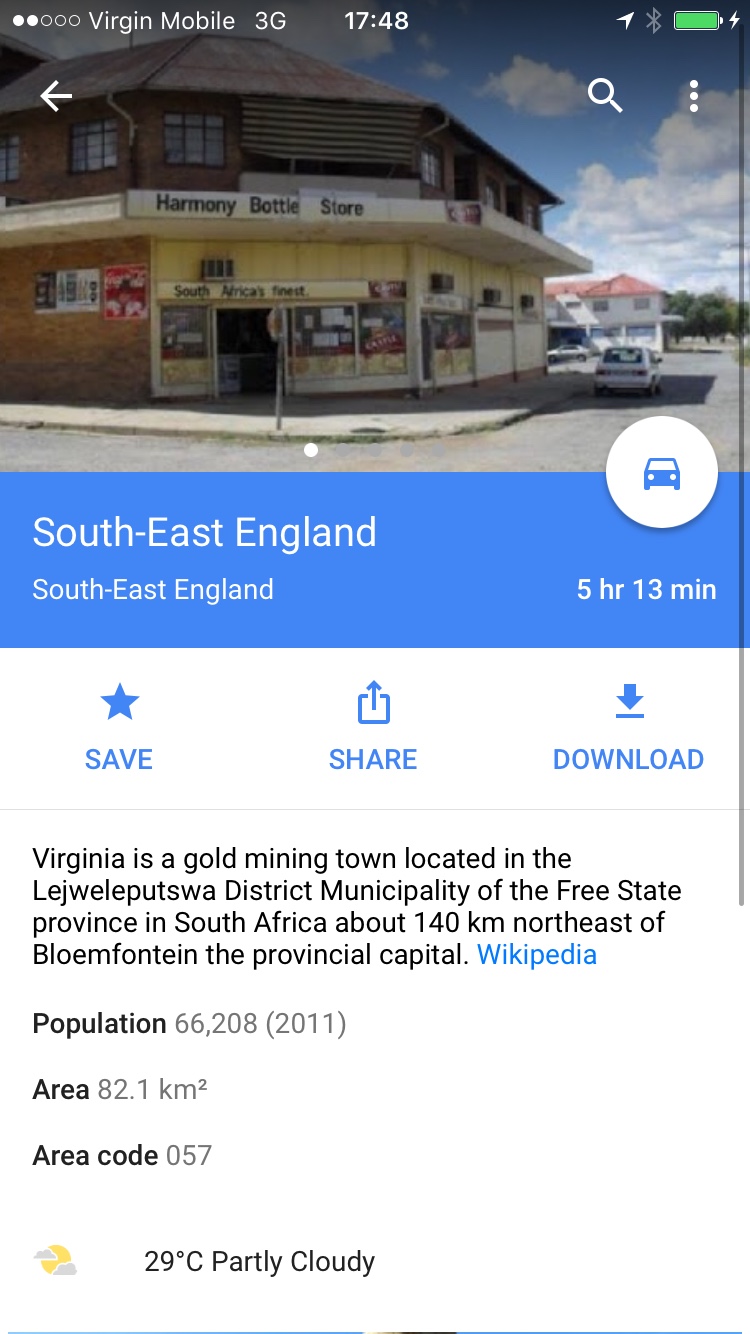Open the Wikipedia link
The image size is (750, 1334).
pos(537,954)
